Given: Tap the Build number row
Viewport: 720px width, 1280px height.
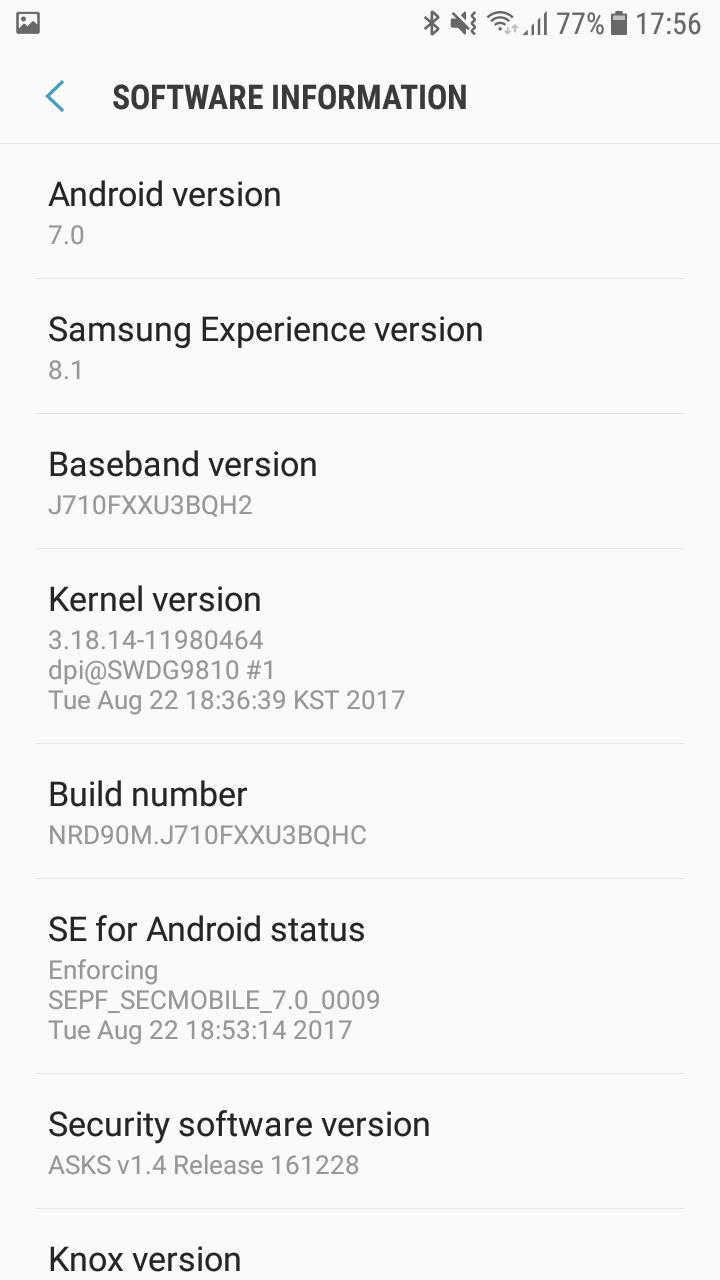Looking at the screenshot, I should (360, 812).
